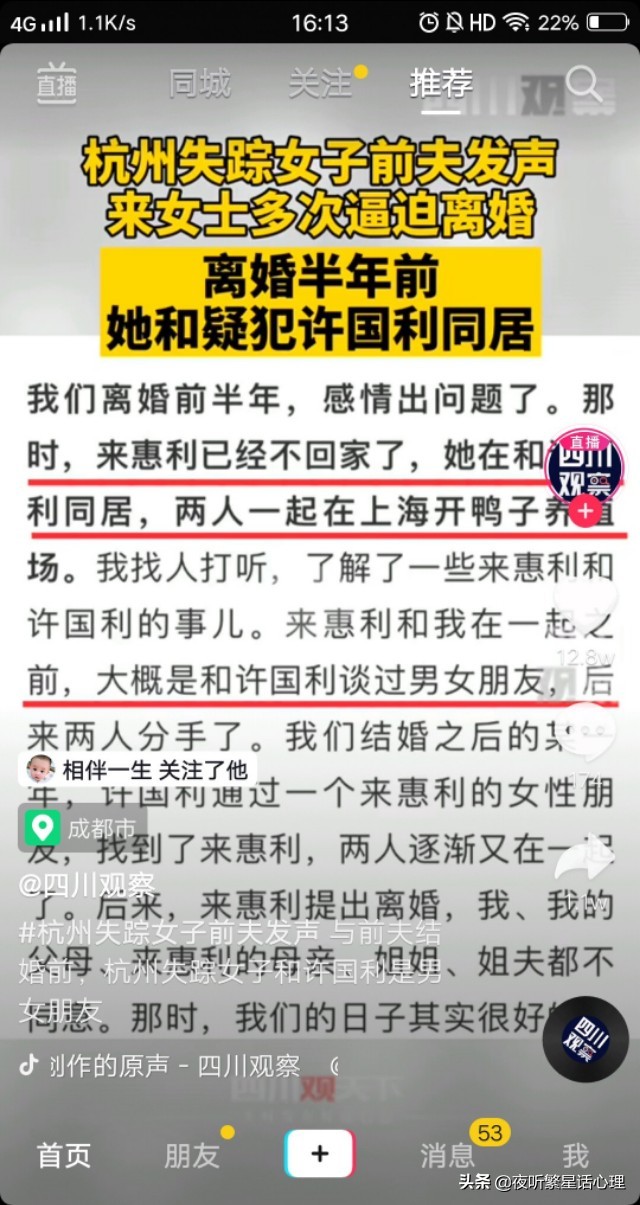Share this video with the arrow icon
The image size is (640, 1205).
tap(585, 860)
